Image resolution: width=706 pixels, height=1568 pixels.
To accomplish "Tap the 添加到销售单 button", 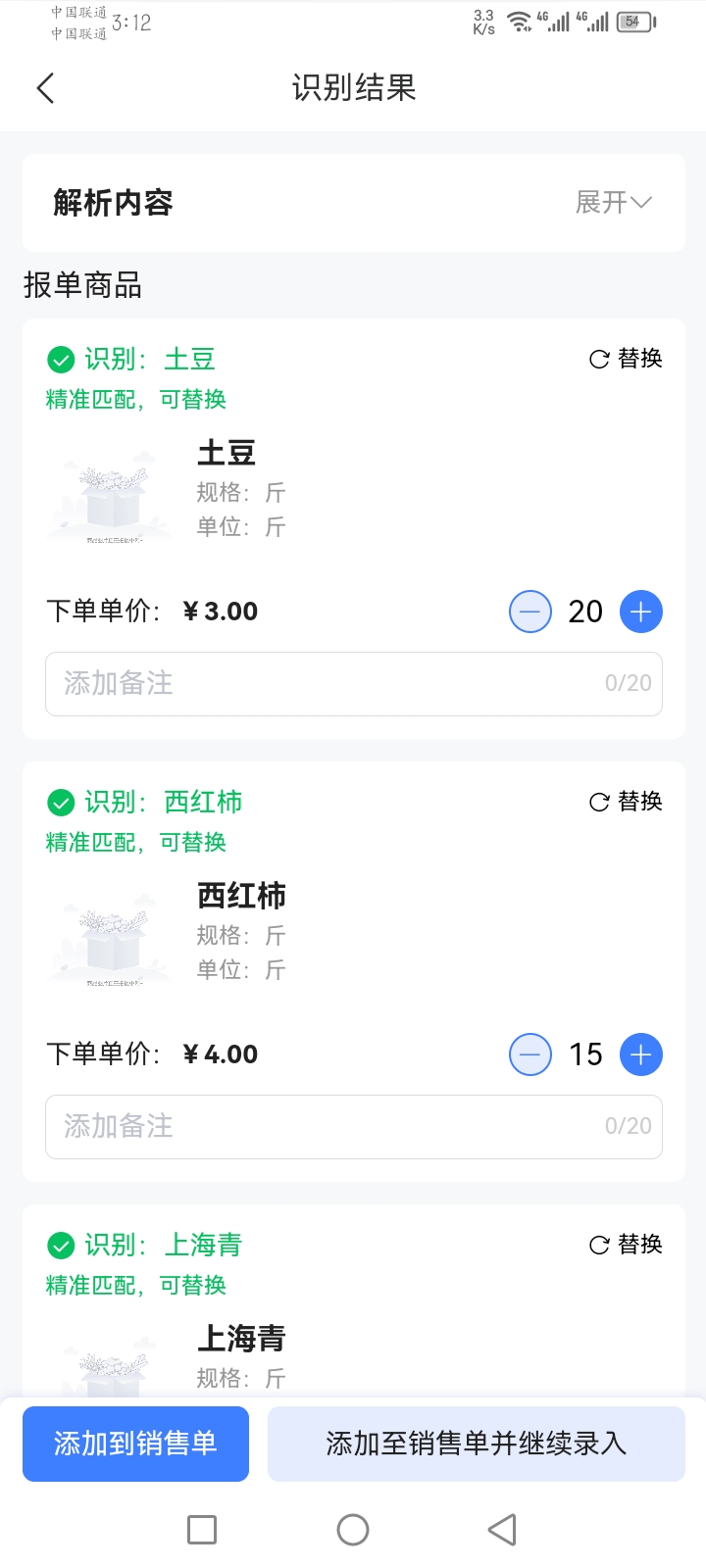I will tap(135, 1444).
